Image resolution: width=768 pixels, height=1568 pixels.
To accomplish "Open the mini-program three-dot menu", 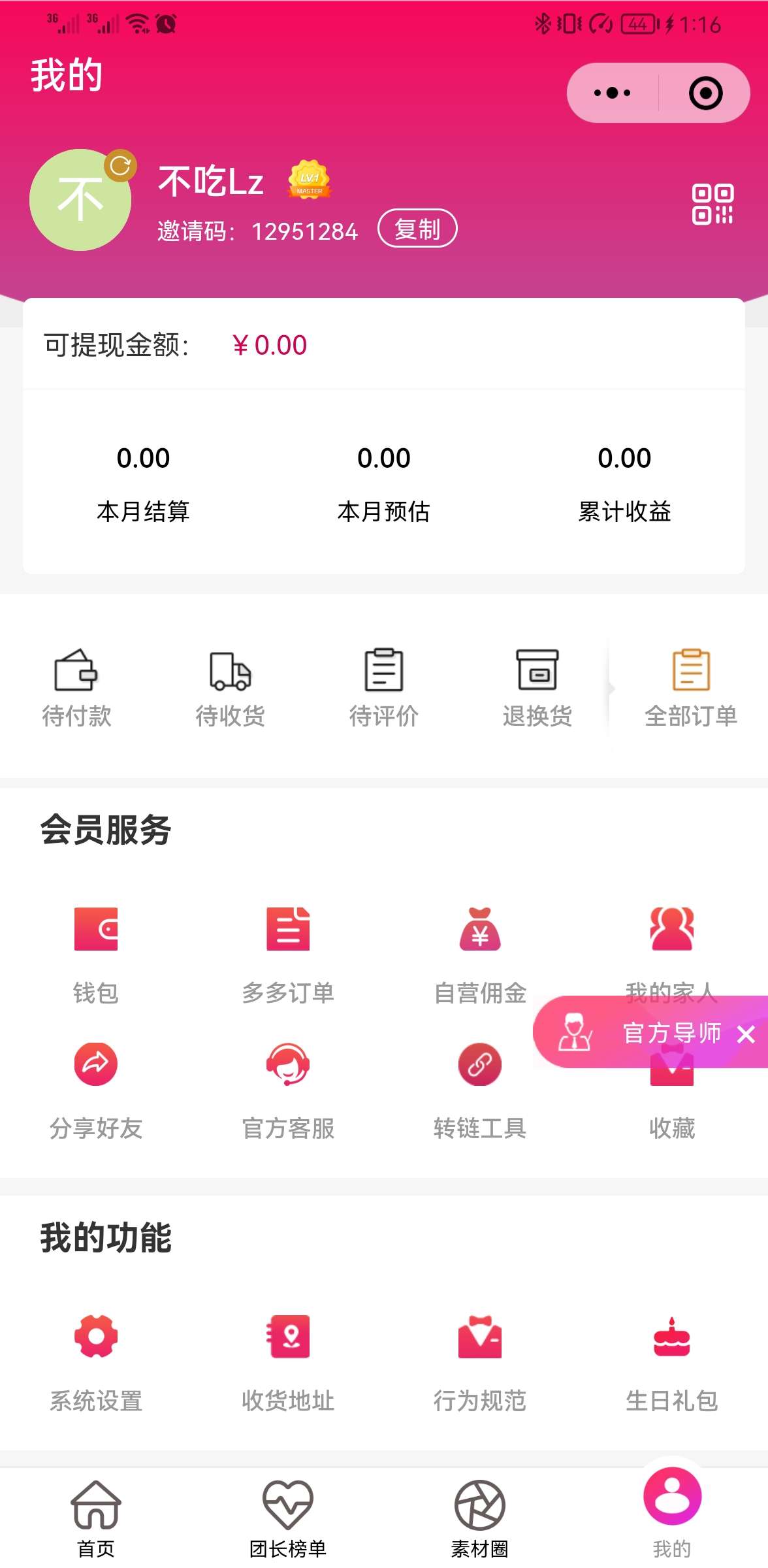I will tap(612, 93).
